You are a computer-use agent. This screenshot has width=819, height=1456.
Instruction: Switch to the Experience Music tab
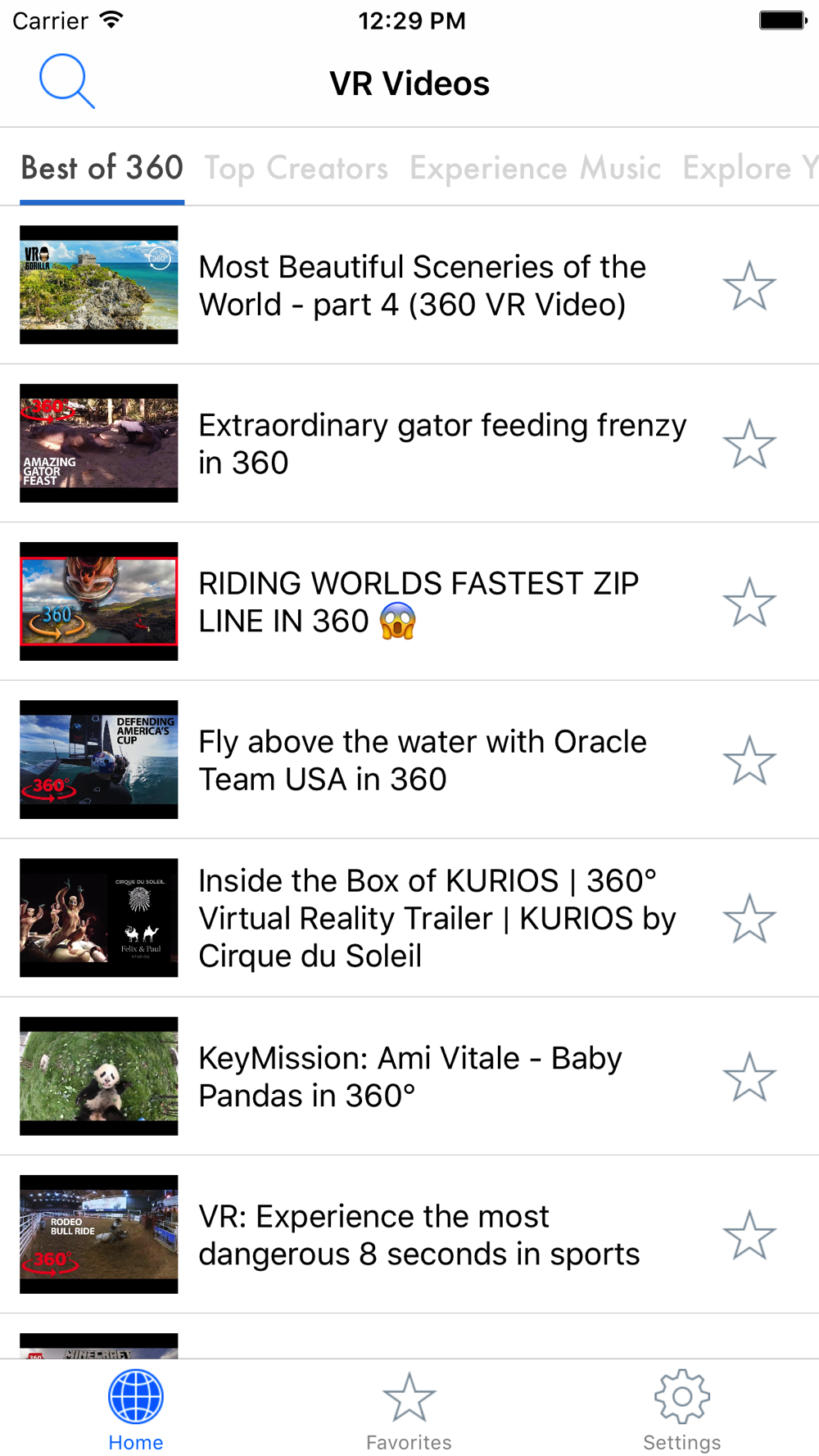point(535,169)
